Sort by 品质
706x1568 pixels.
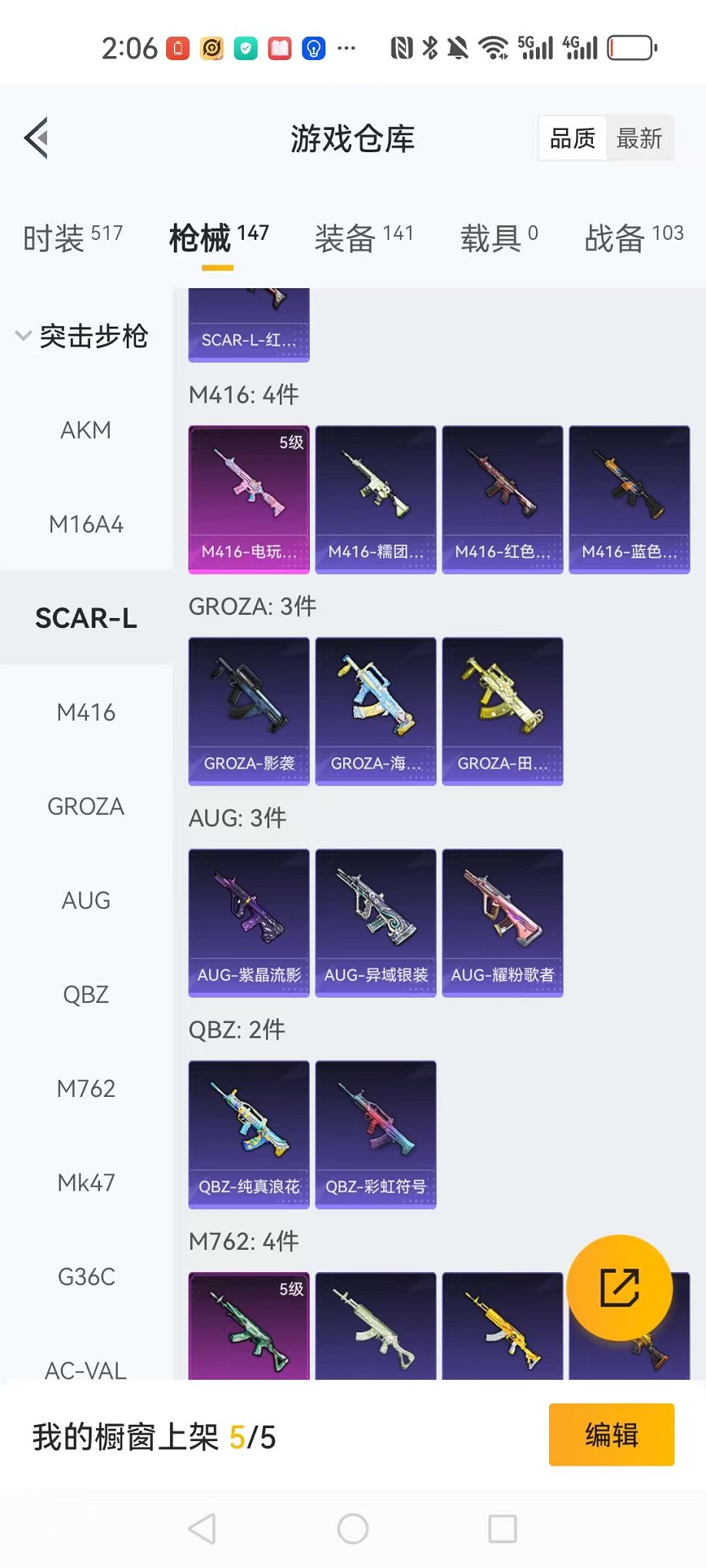573,138
